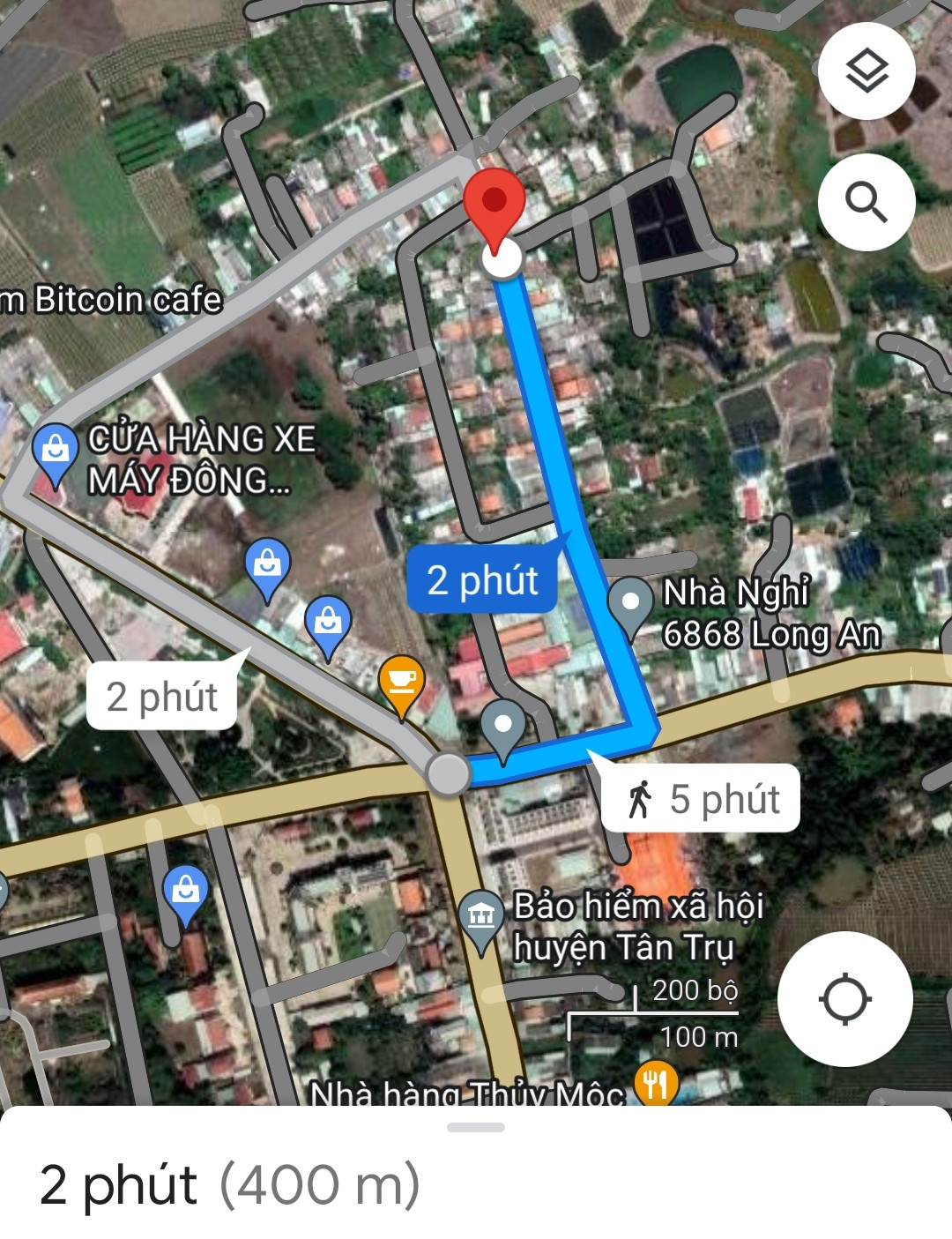The width and height of the screenshot is (952, 1239).
Task: Tap the red destination pin
Action: coord(495,209)
